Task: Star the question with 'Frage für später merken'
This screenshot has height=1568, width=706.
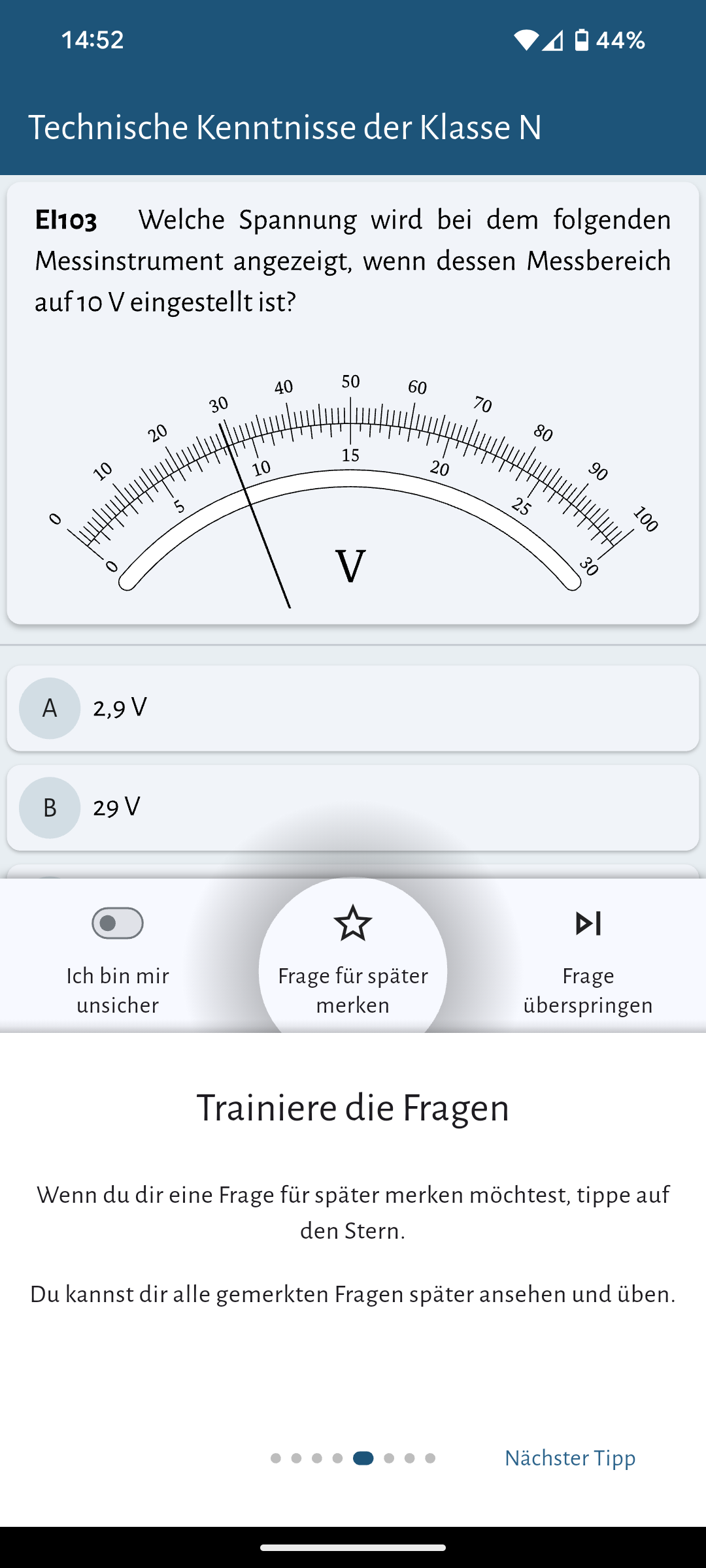Action: tap(353, 924)
